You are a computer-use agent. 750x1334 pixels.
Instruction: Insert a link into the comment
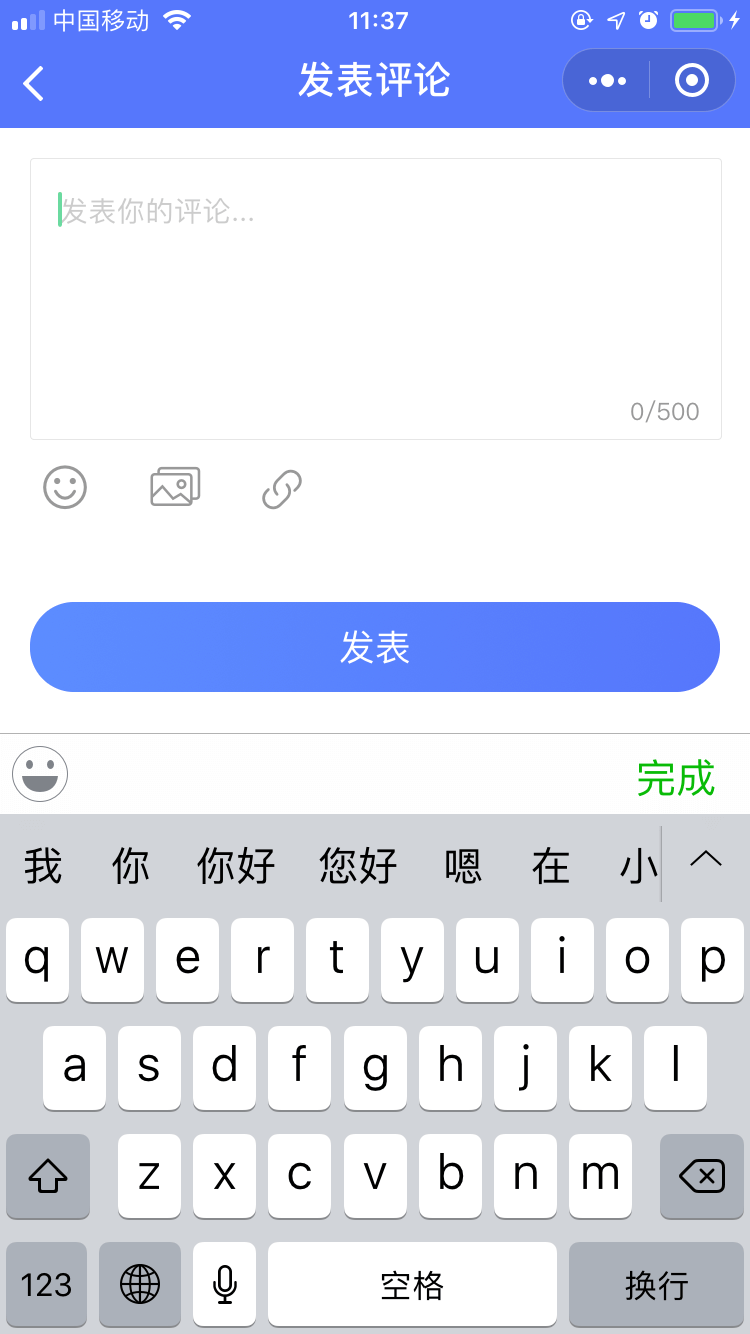[x=282, y=489]
